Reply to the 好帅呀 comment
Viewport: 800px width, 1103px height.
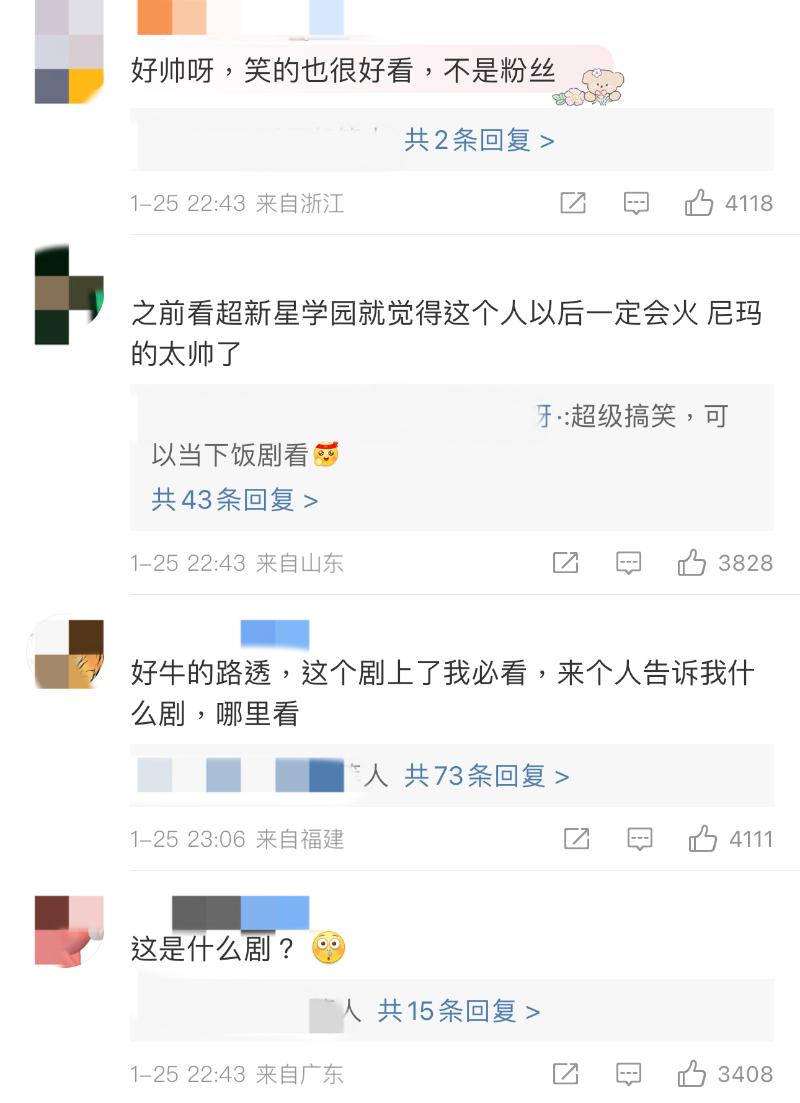click(x=636, y=203)
